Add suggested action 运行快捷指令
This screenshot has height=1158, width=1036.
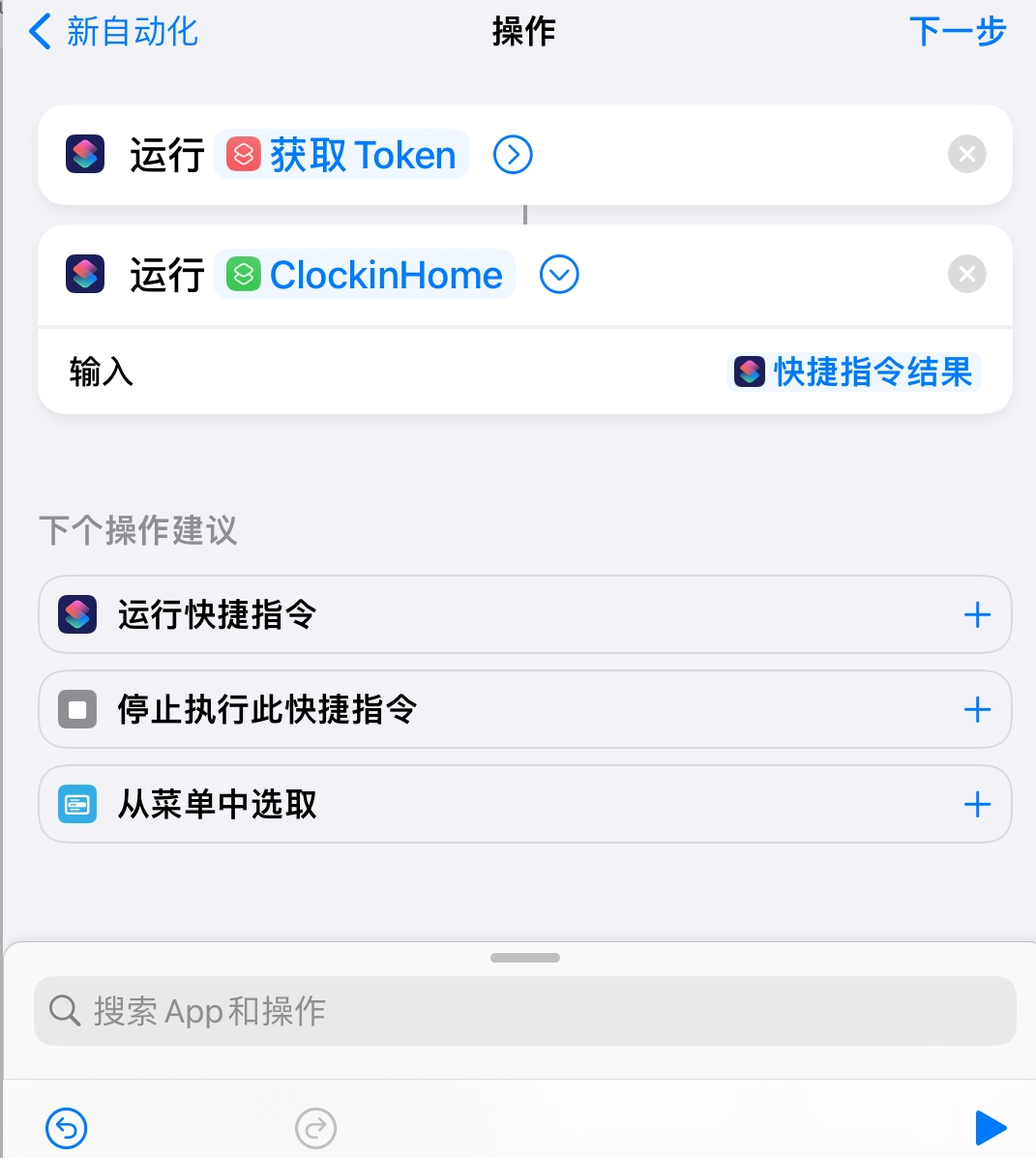pyautogui.click(x=977, y=614)
